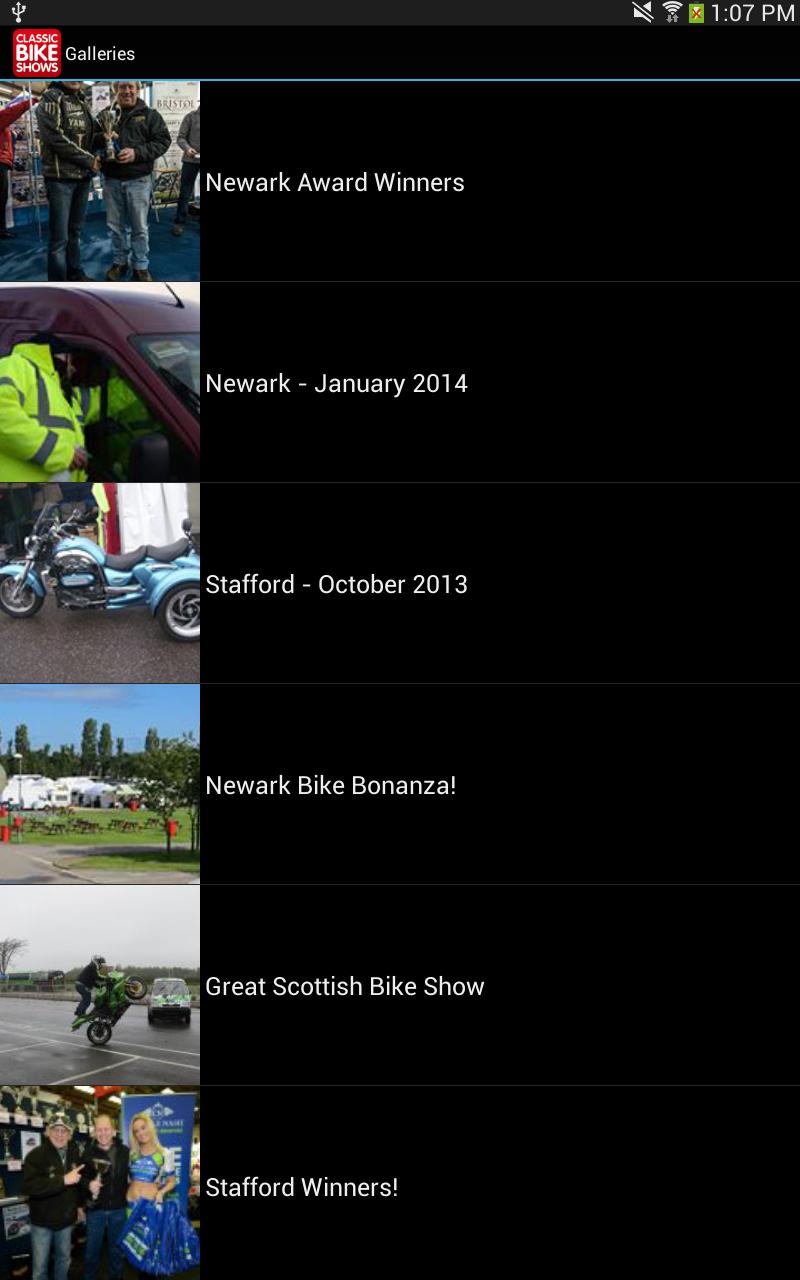Tap the wheelie stunt rider thumbnail
Image resolution: width=800 pixels, height=1280 pixels.
tap(100, 984)
